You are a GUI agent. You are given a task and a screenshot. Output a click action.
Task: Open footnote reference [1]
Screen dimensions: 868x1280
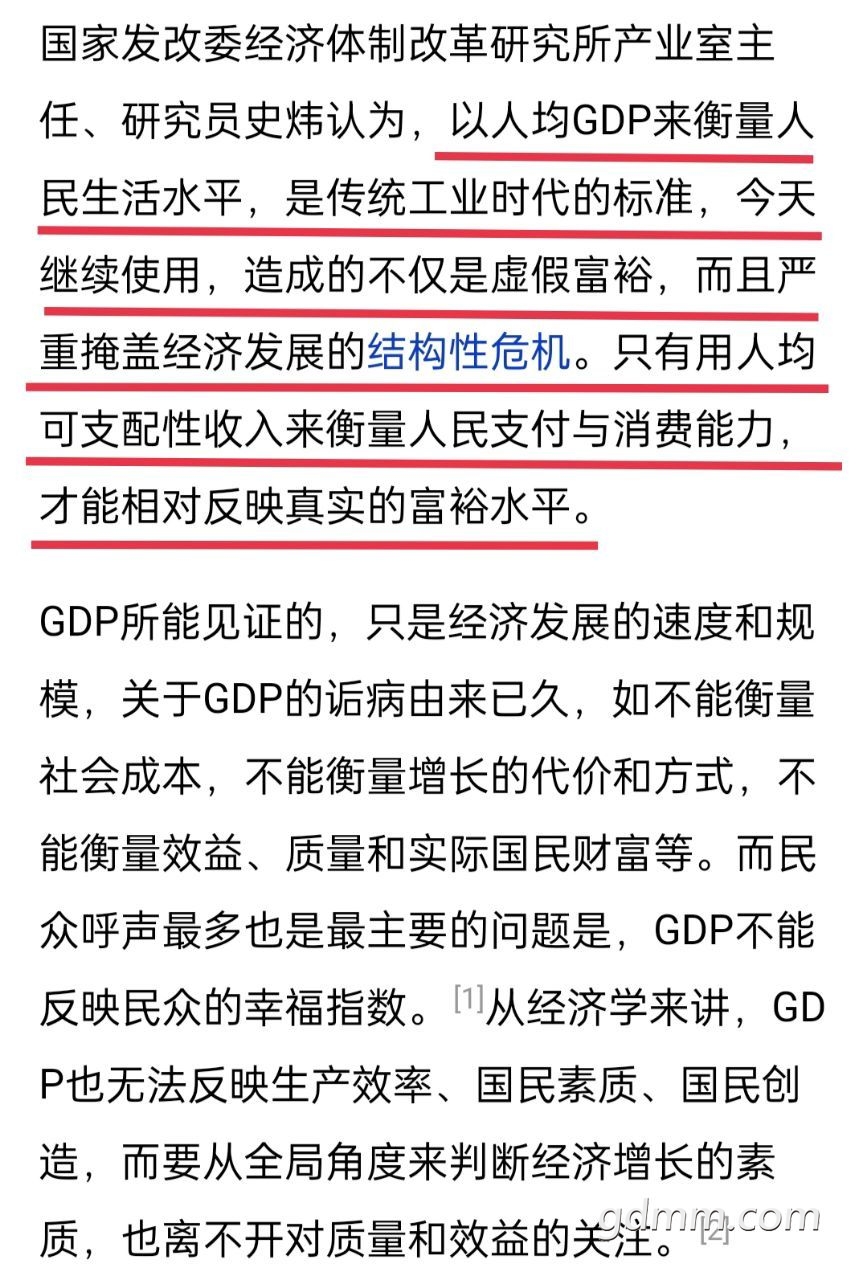point(468,997)
